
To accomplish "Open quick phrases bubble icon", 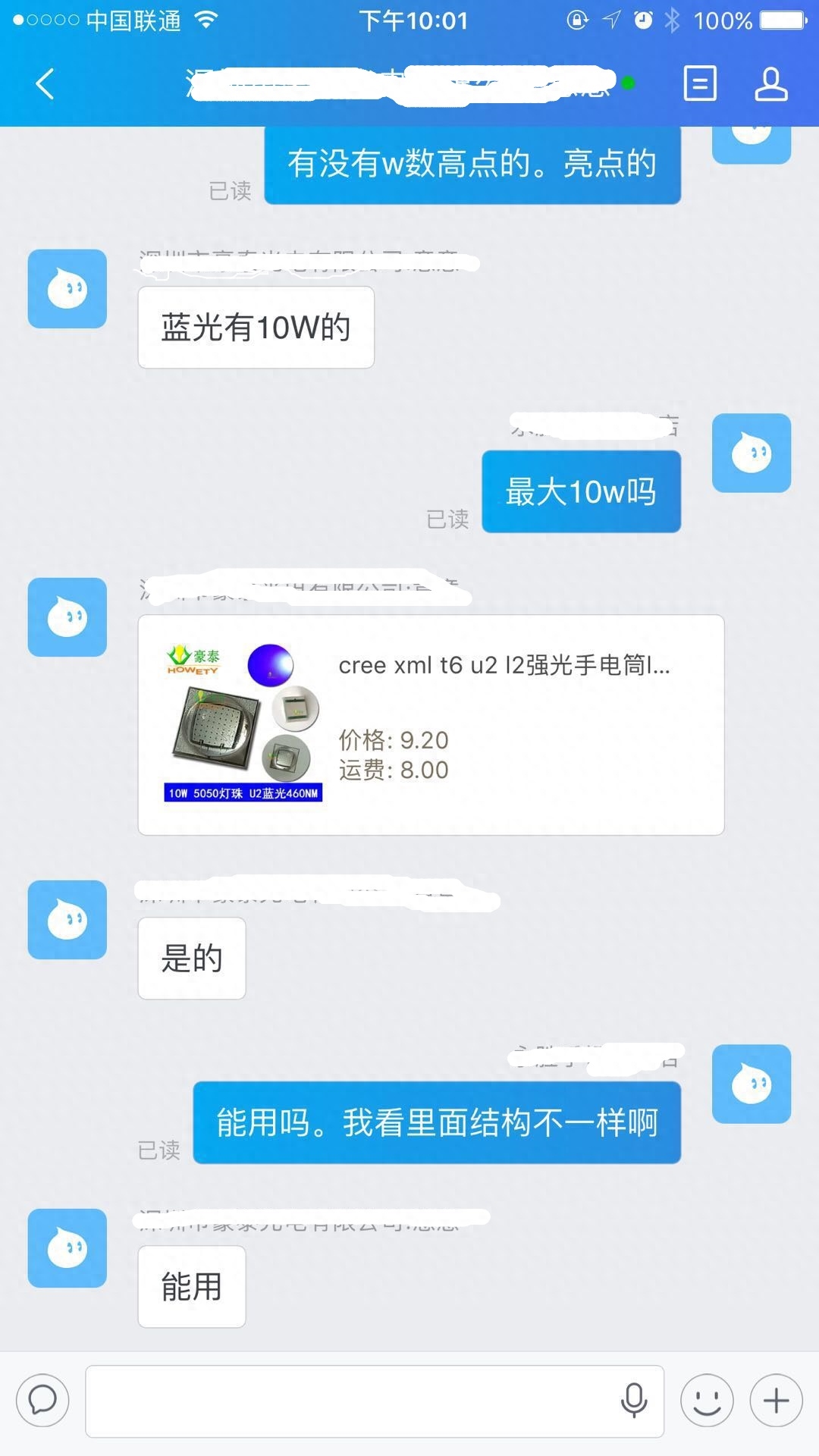I will (43, 1400).
